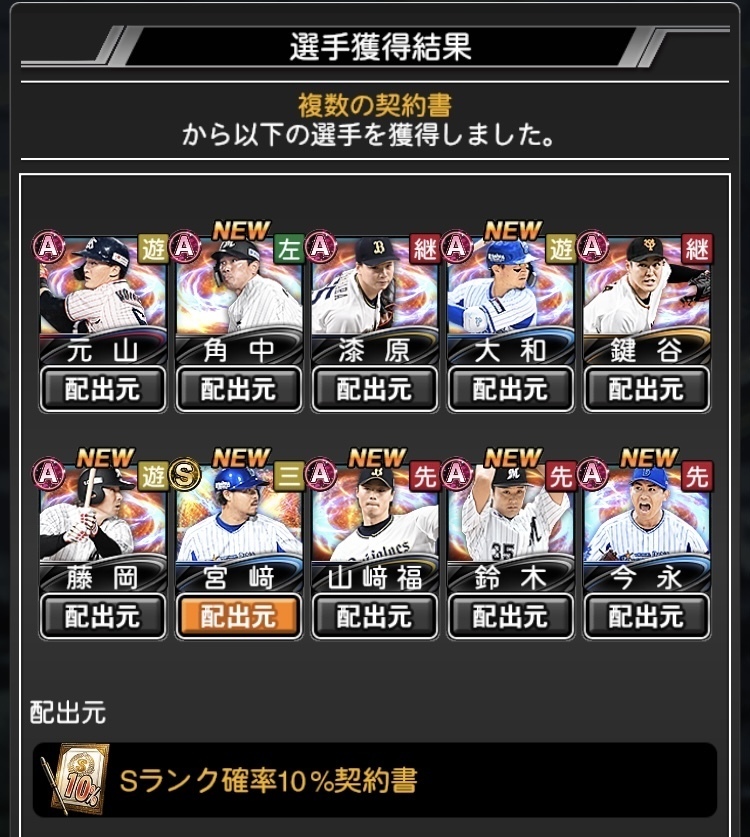Screen dimensions: 750x837
Task: Select the highlighted 配出元 button under 宮崎
Action: [239, 616]
